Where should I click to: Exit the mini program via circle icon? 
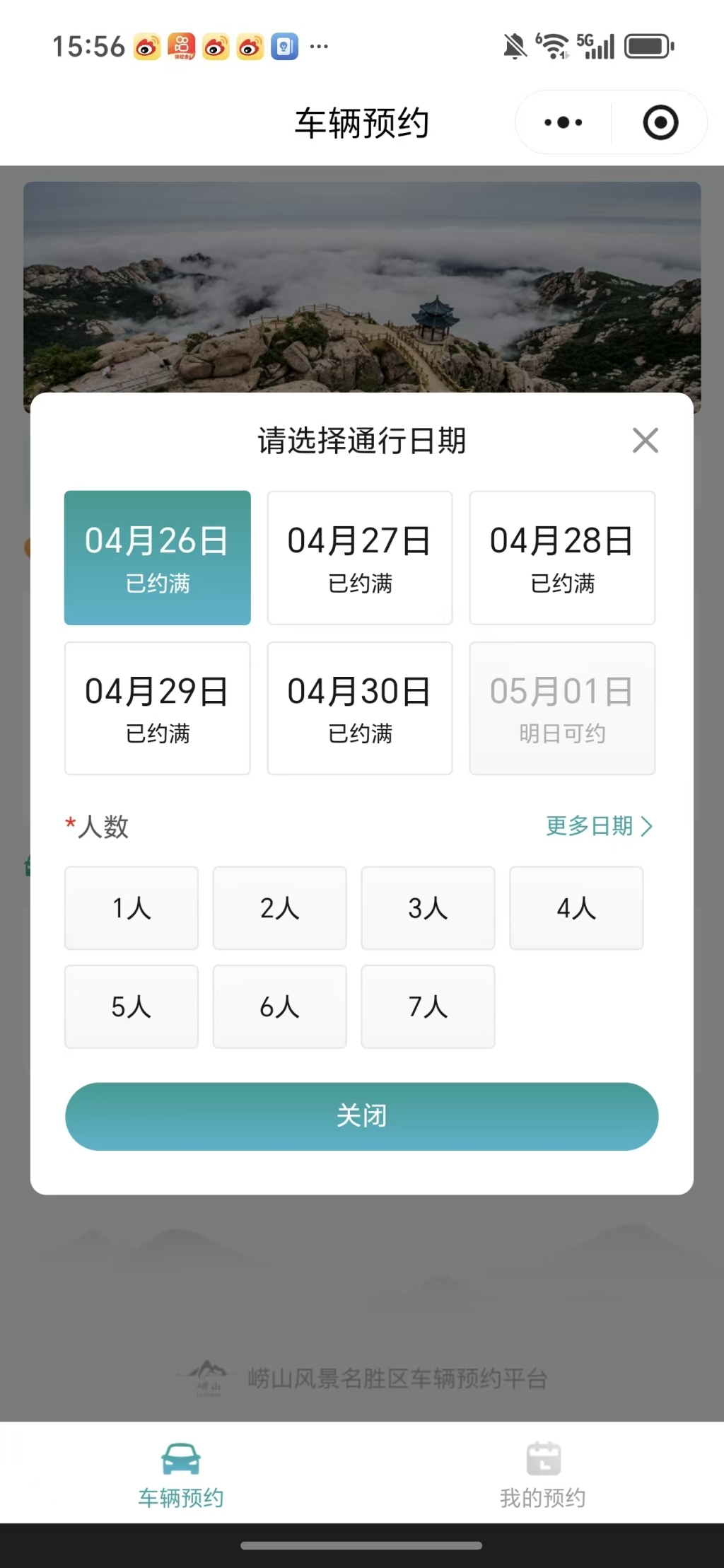[x=660, y=122]
